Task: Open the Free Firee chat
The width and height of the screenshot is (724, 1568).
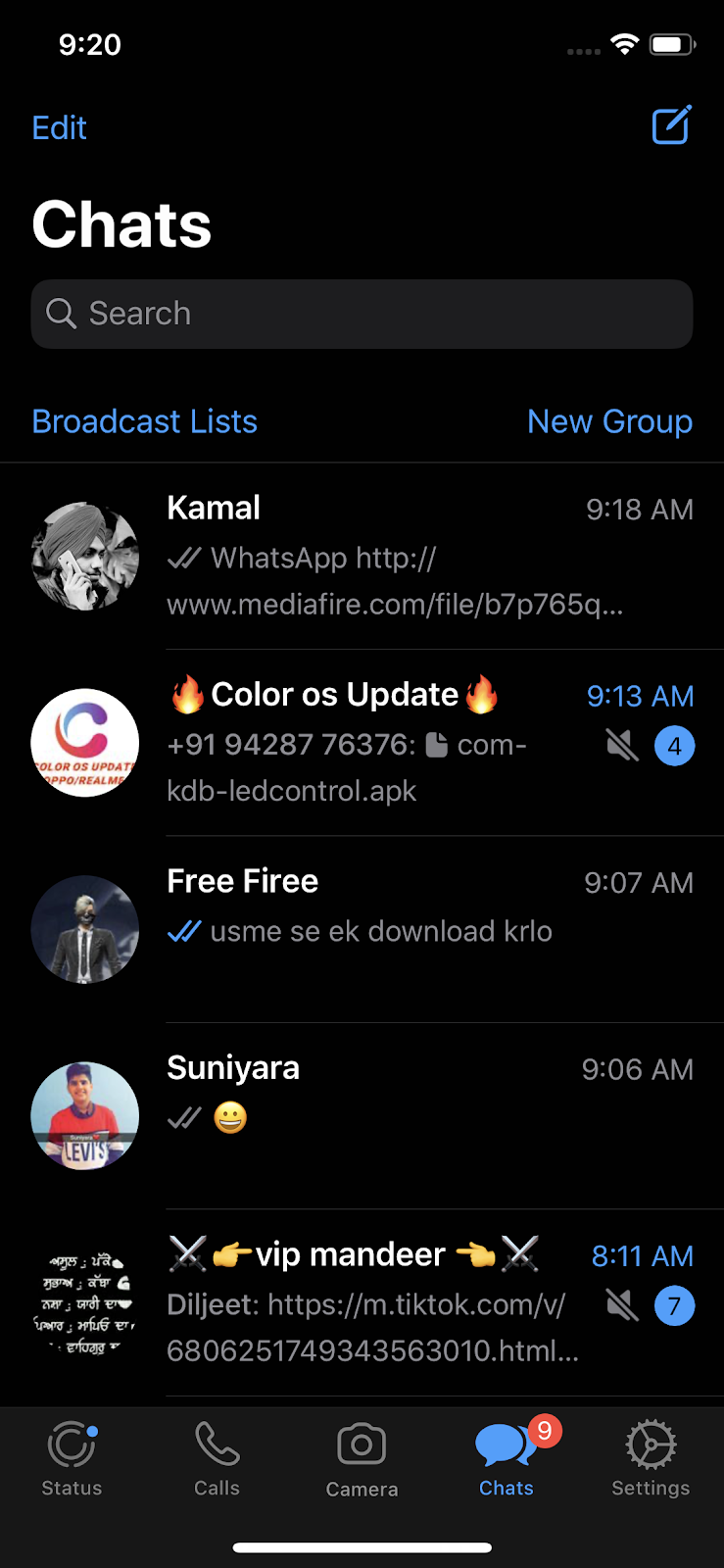Action: pyautogui.click(x=392, y=929)
